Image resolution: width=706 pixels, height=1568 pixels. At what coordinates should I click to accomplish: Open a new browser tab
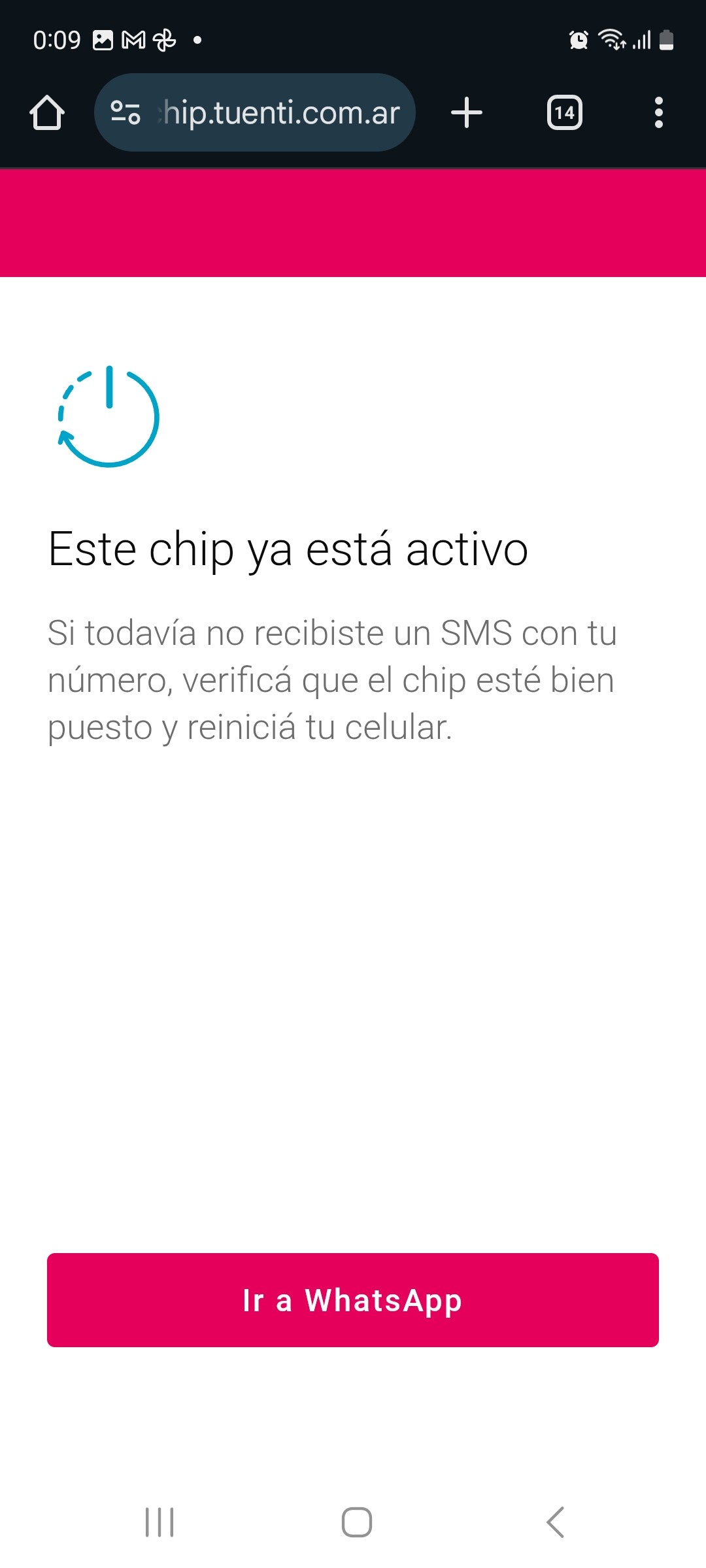coord(467,112)
